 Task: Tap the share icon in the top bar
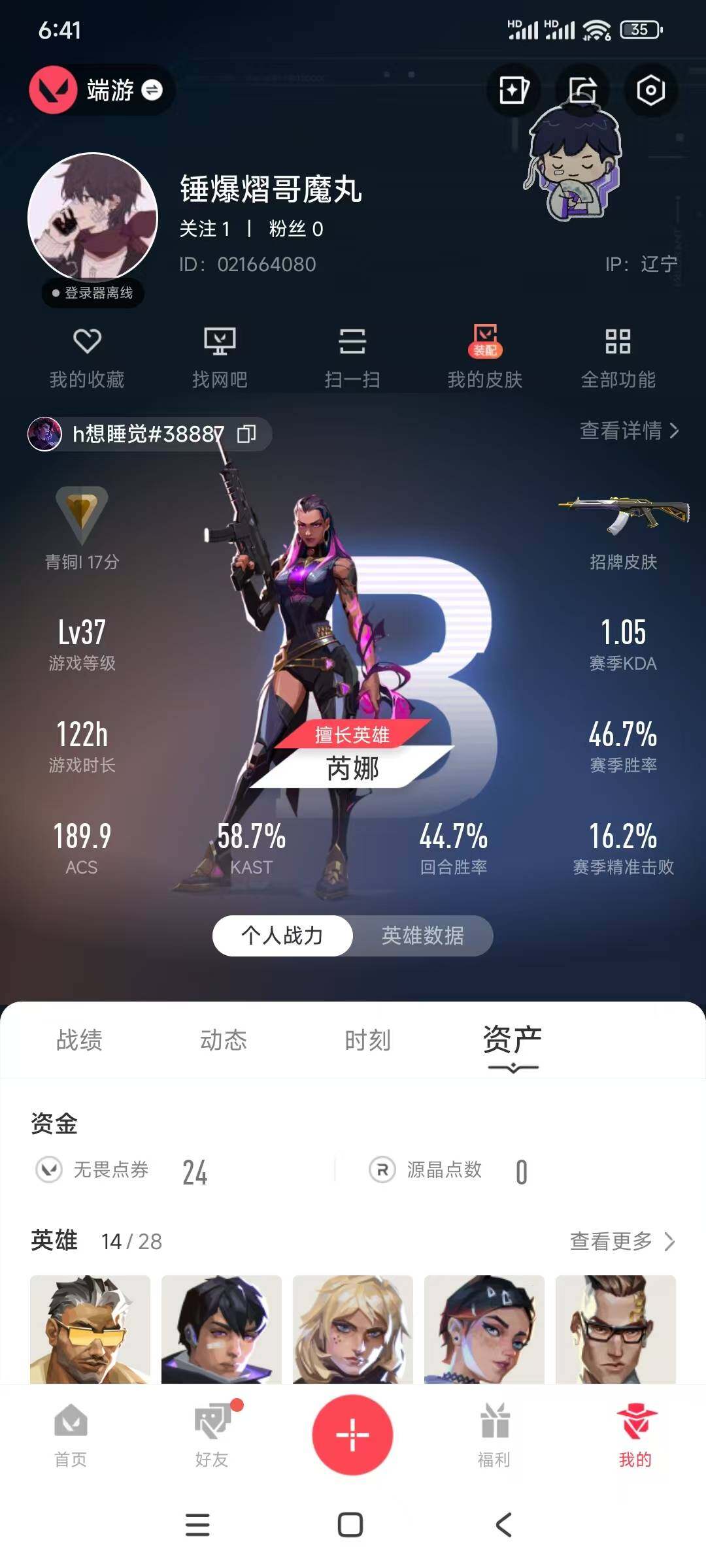pos(582,91)
